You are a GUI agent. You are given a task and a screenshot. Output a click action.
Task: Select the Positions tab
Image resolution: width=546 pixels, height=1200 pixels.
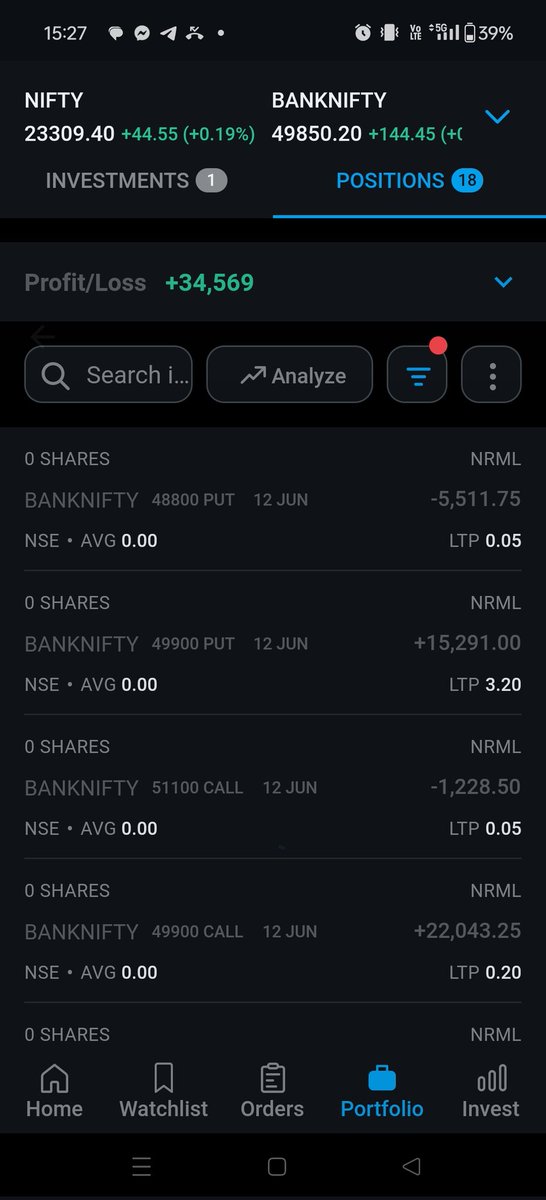(x=409, y=181)
